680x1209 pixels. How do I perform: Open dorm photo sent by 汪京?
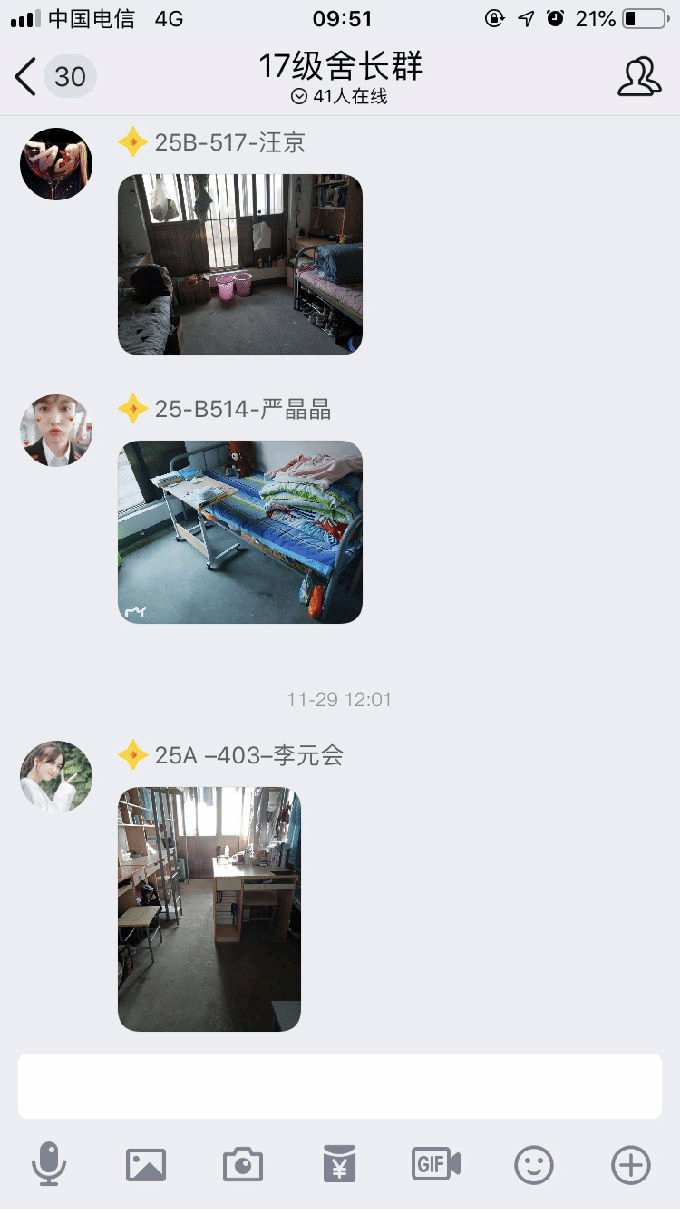(240, 264)
